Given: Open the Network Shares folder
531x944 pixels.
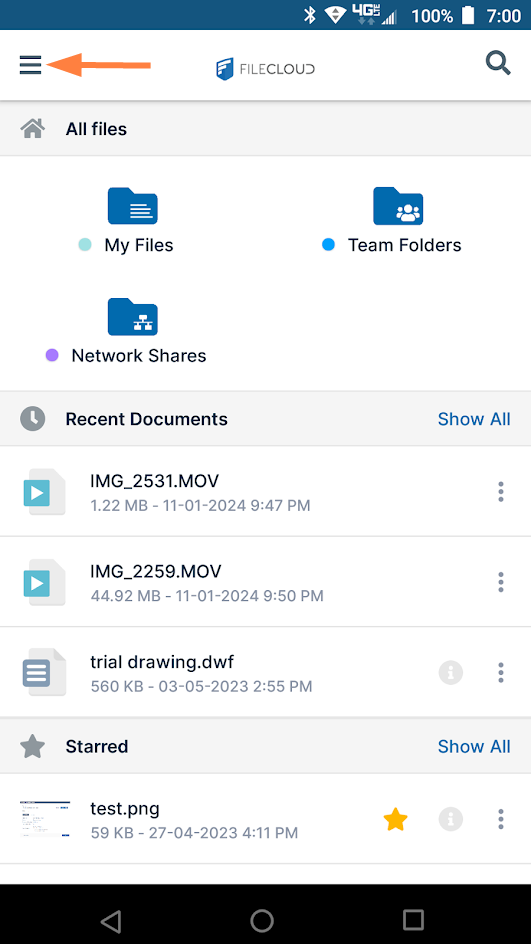Looking at the screenshot, I should pos(132,331).
